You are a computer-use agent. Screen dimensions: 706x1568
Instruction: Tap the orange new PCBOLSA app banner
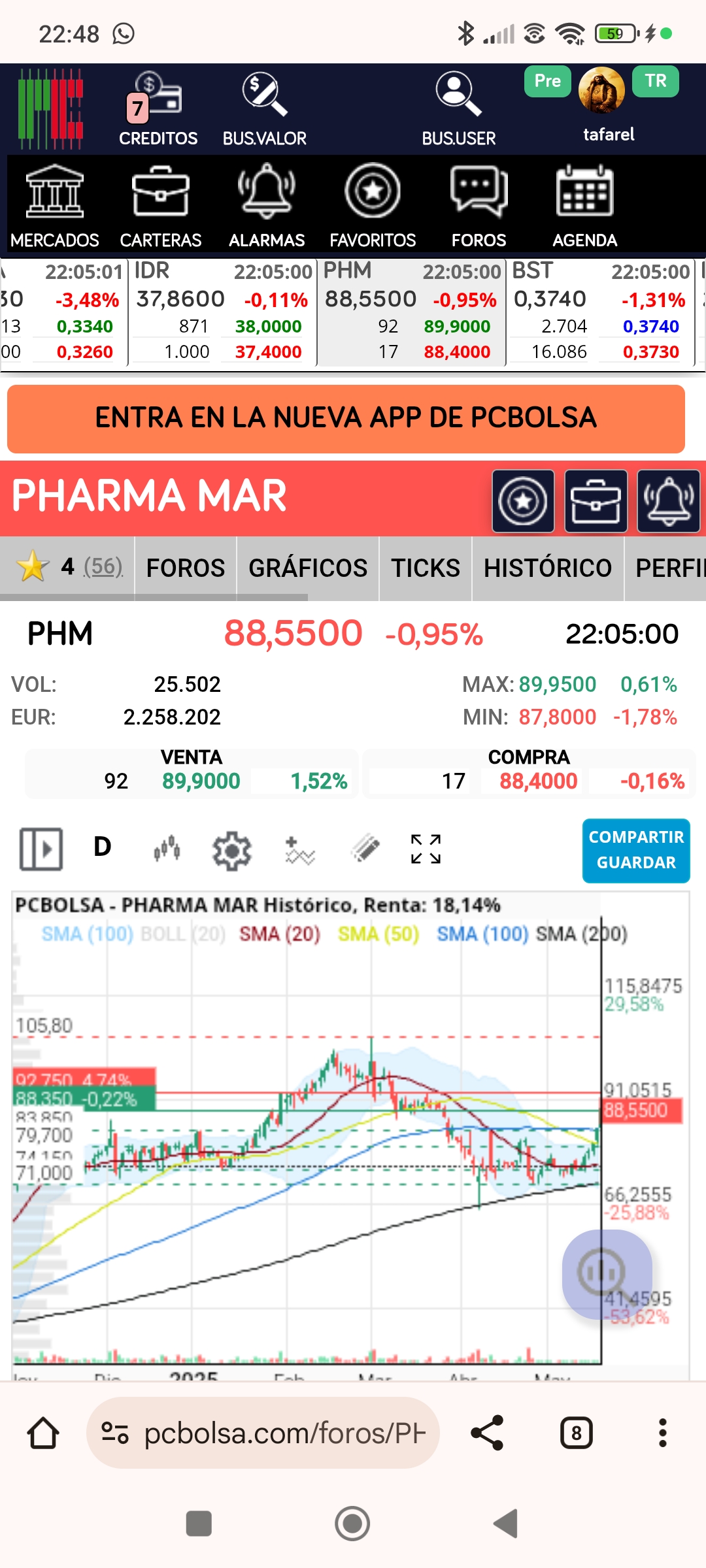pyautogui.click(x=346, y=419)
